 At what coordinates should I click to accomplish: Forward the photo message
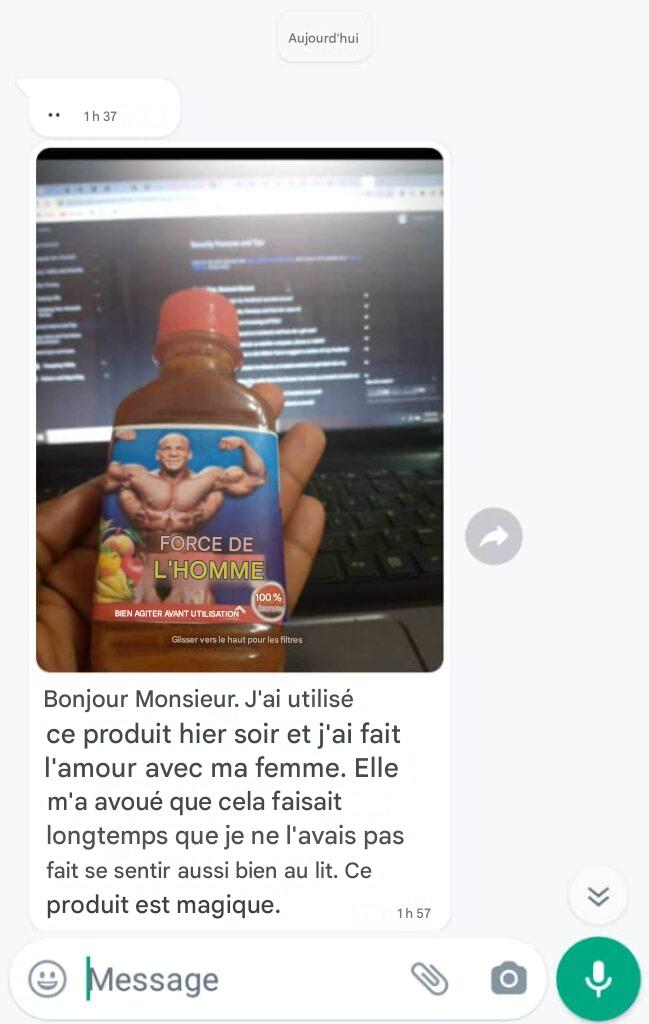(x=493, y=537)
